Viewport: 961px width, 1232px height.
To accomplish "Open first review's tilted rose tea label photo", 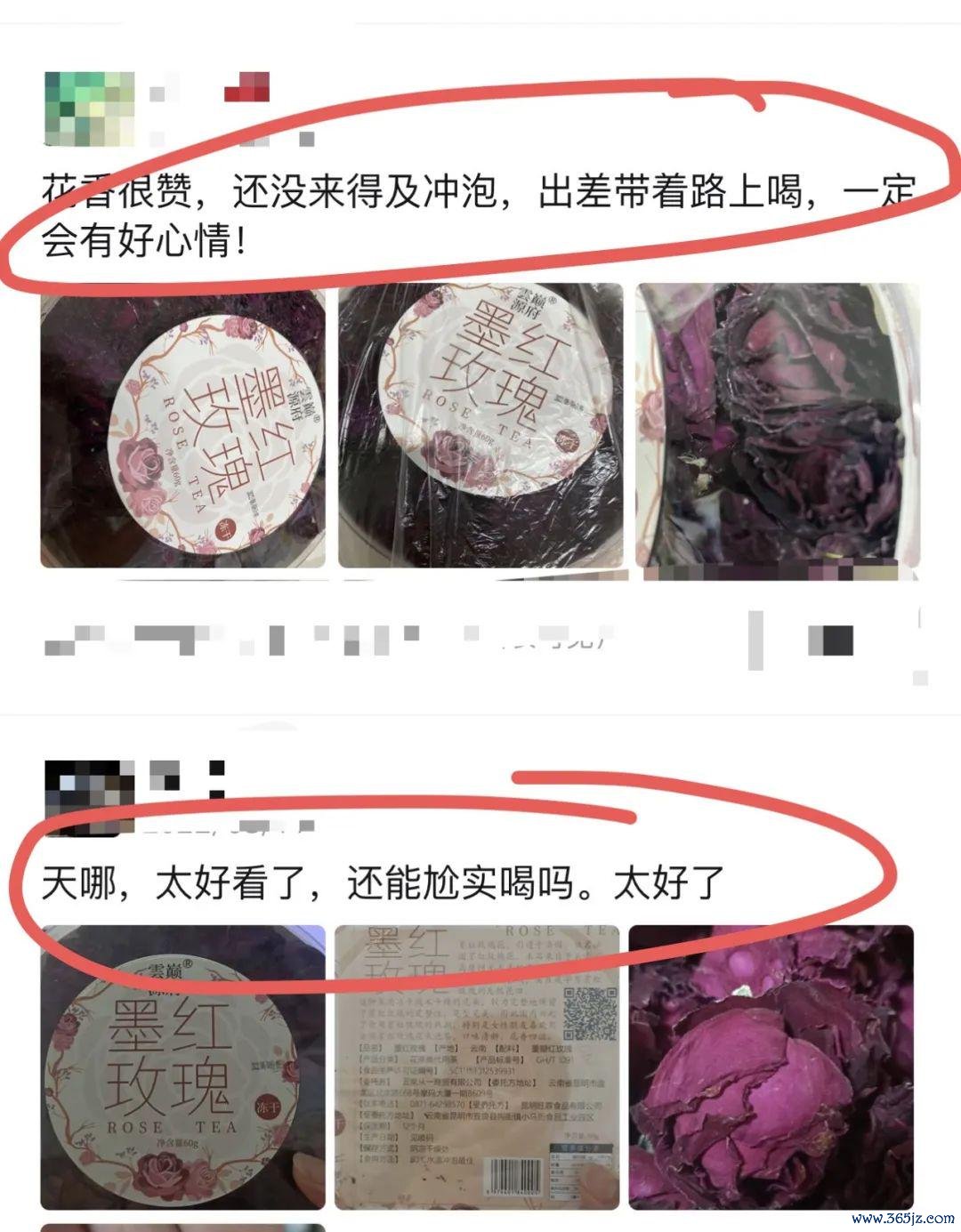I will 182,425.
